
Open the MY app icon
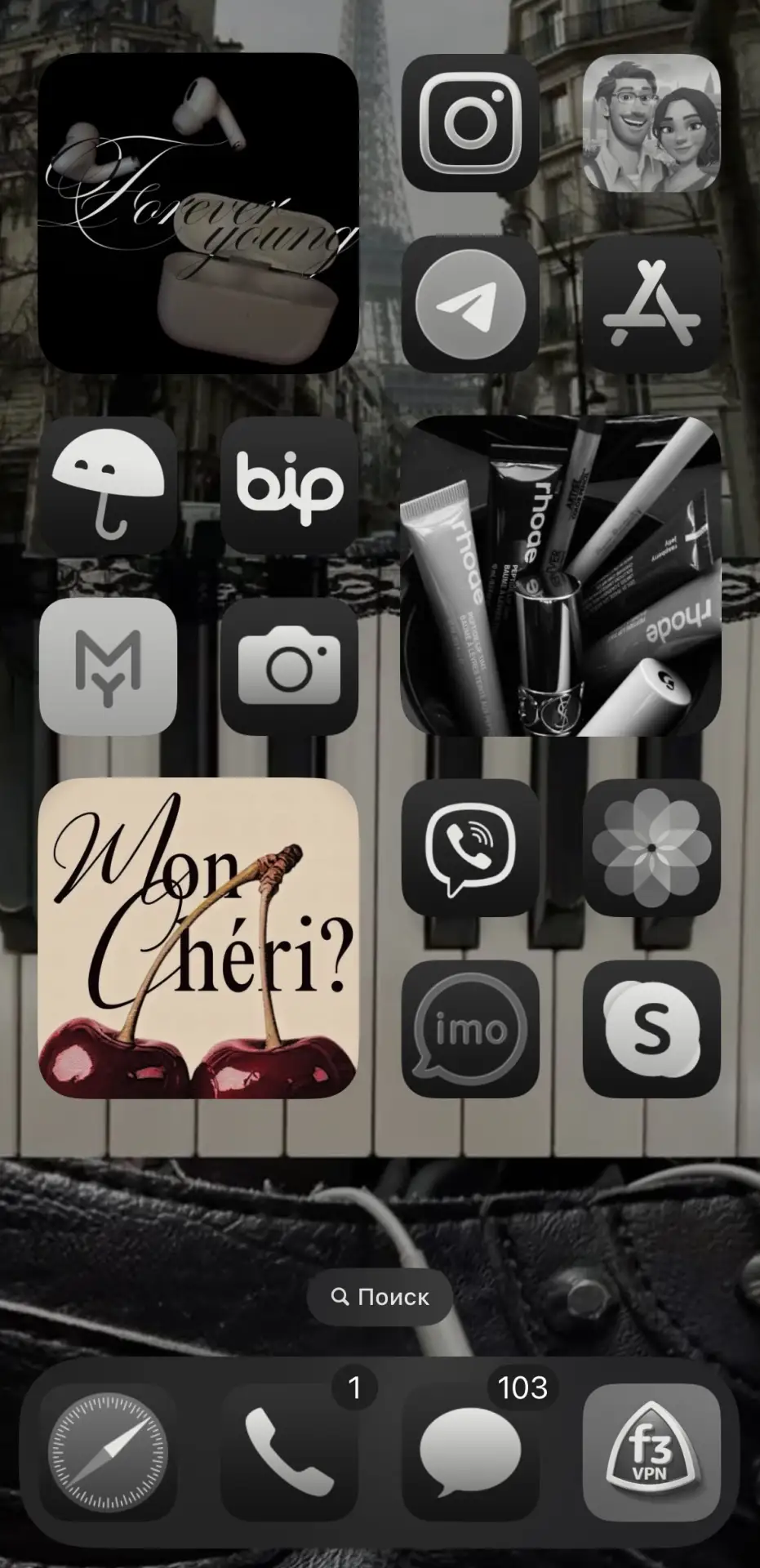(x=108, y=666)
